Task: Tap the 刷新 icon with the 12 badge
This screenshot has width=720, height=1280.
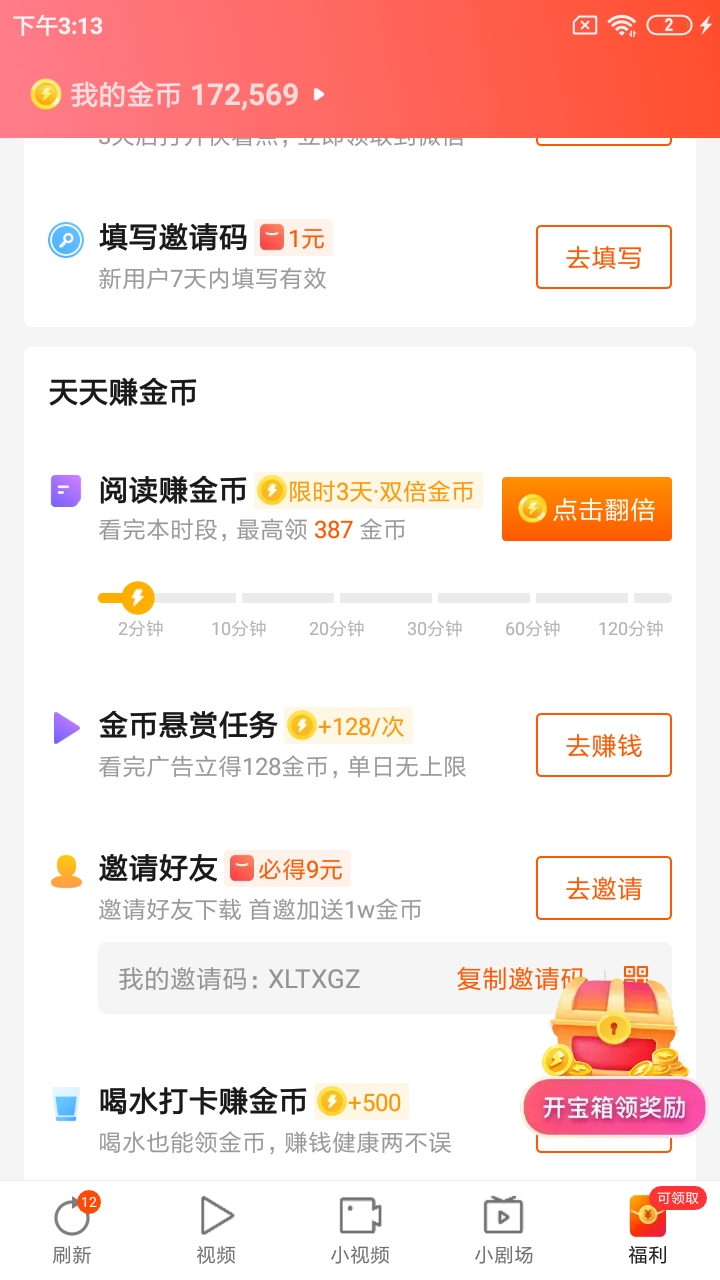Action: click(x=71, y=1217)
